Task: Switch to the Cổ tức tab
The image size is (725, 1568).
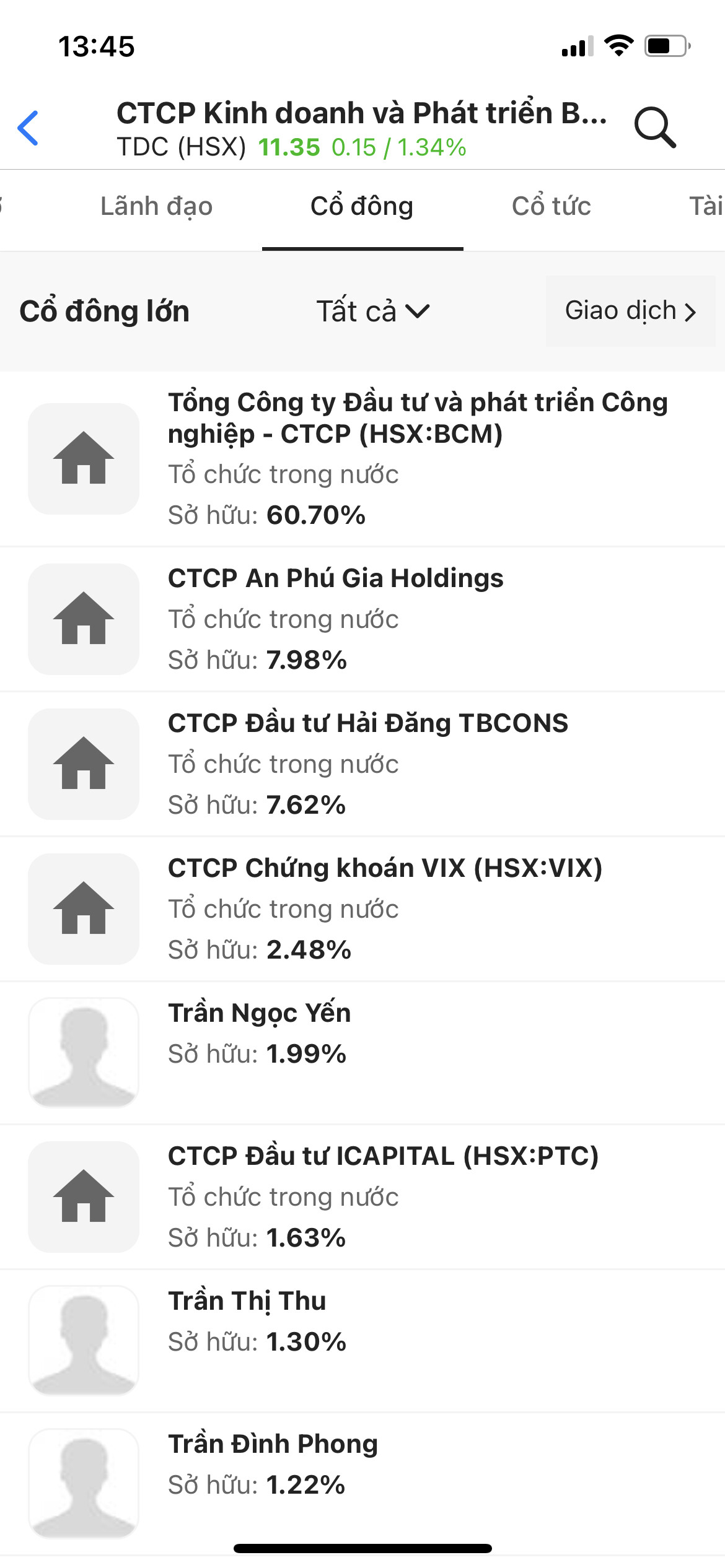Action: [x=551, y=207]
